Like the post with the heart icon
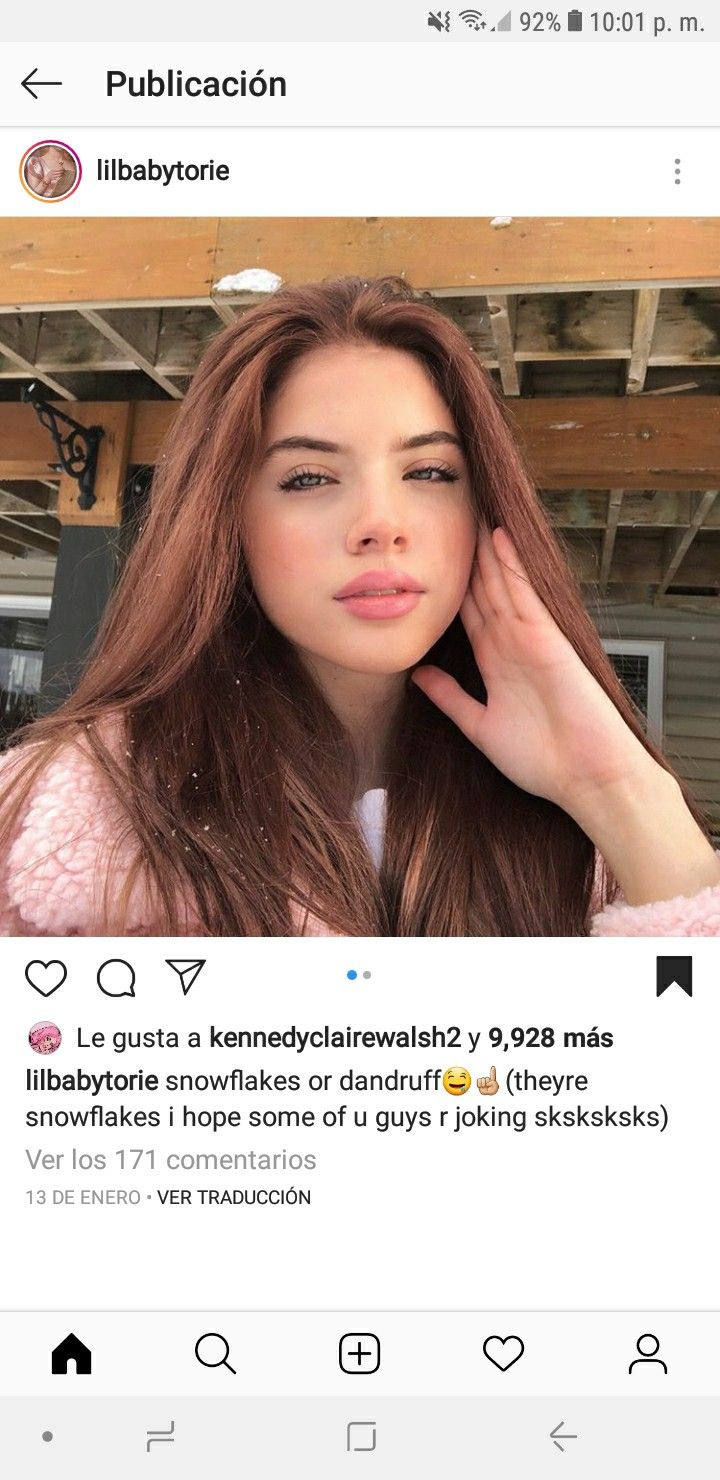The image size is (720, 1480). (45, 977)
